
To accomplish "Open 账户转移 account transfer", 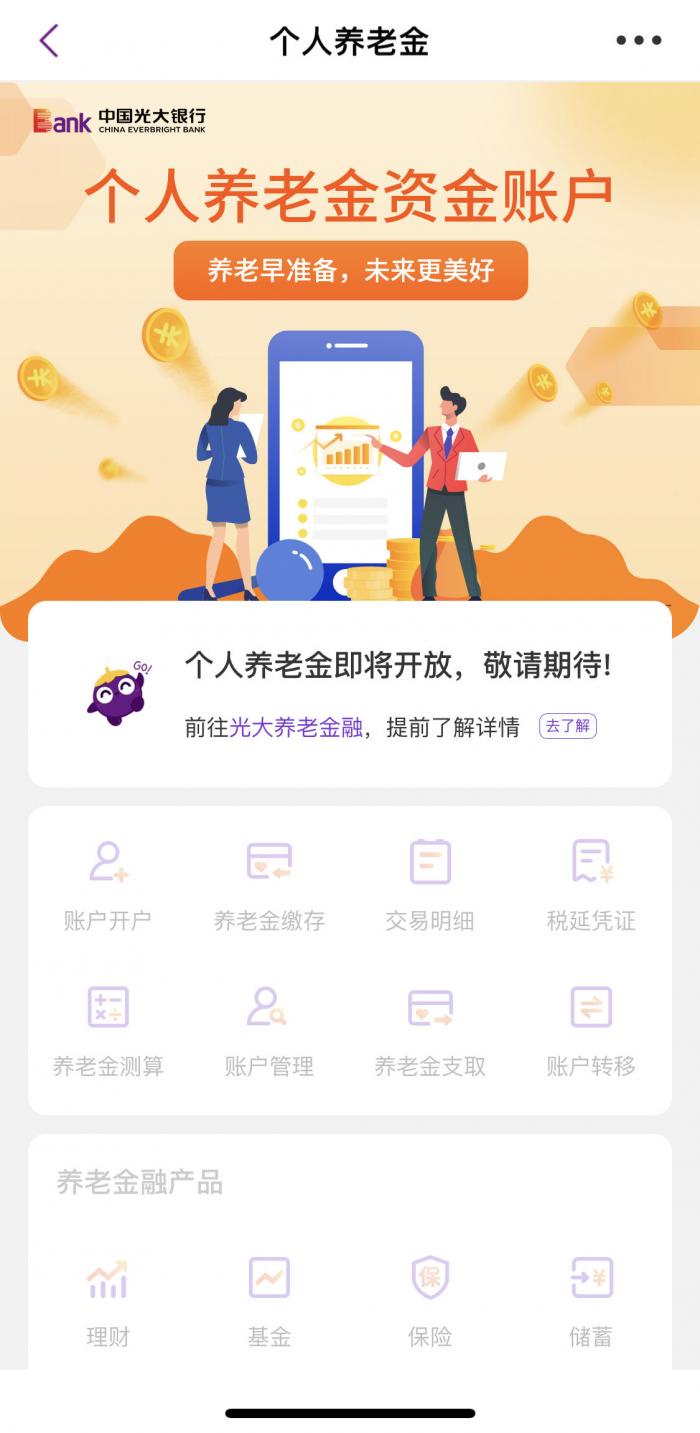I will [x=591, y=1028].
